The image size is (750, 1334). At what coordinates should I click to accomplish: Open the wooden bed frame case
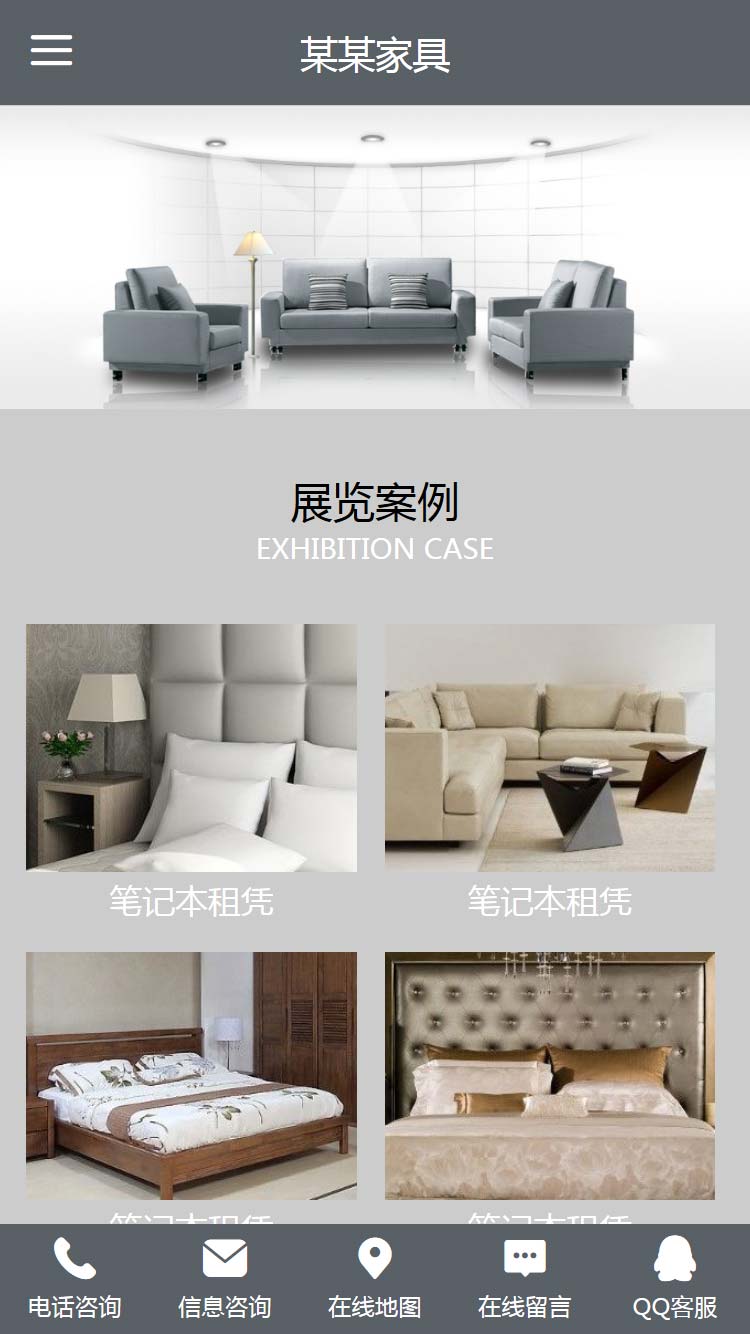point(191,1075)
